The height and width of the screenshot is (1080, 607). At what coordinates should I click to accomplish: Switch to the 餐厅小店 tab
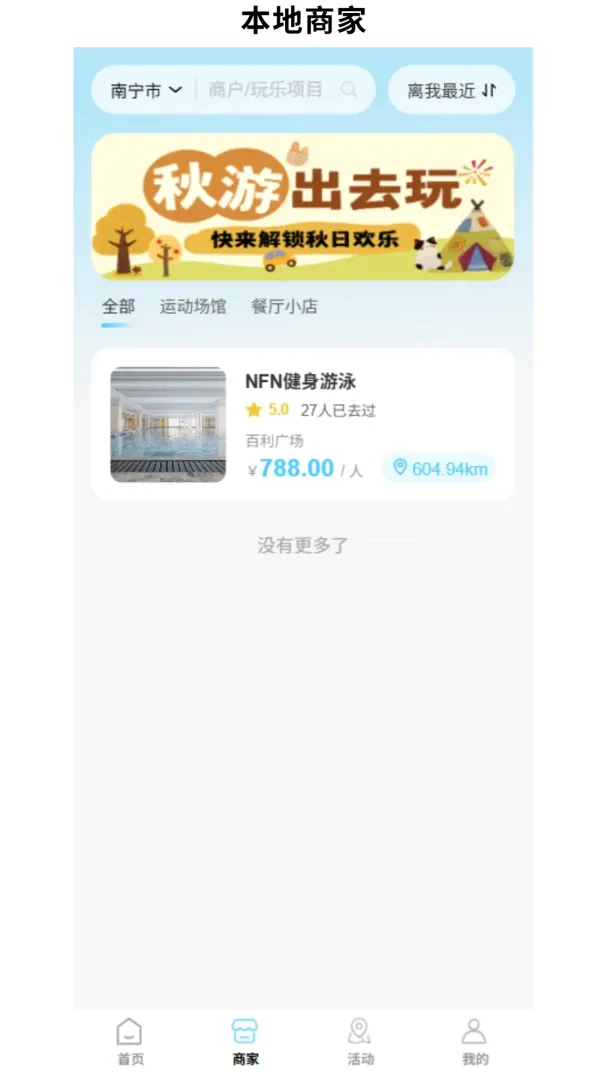tap(284, 307)
